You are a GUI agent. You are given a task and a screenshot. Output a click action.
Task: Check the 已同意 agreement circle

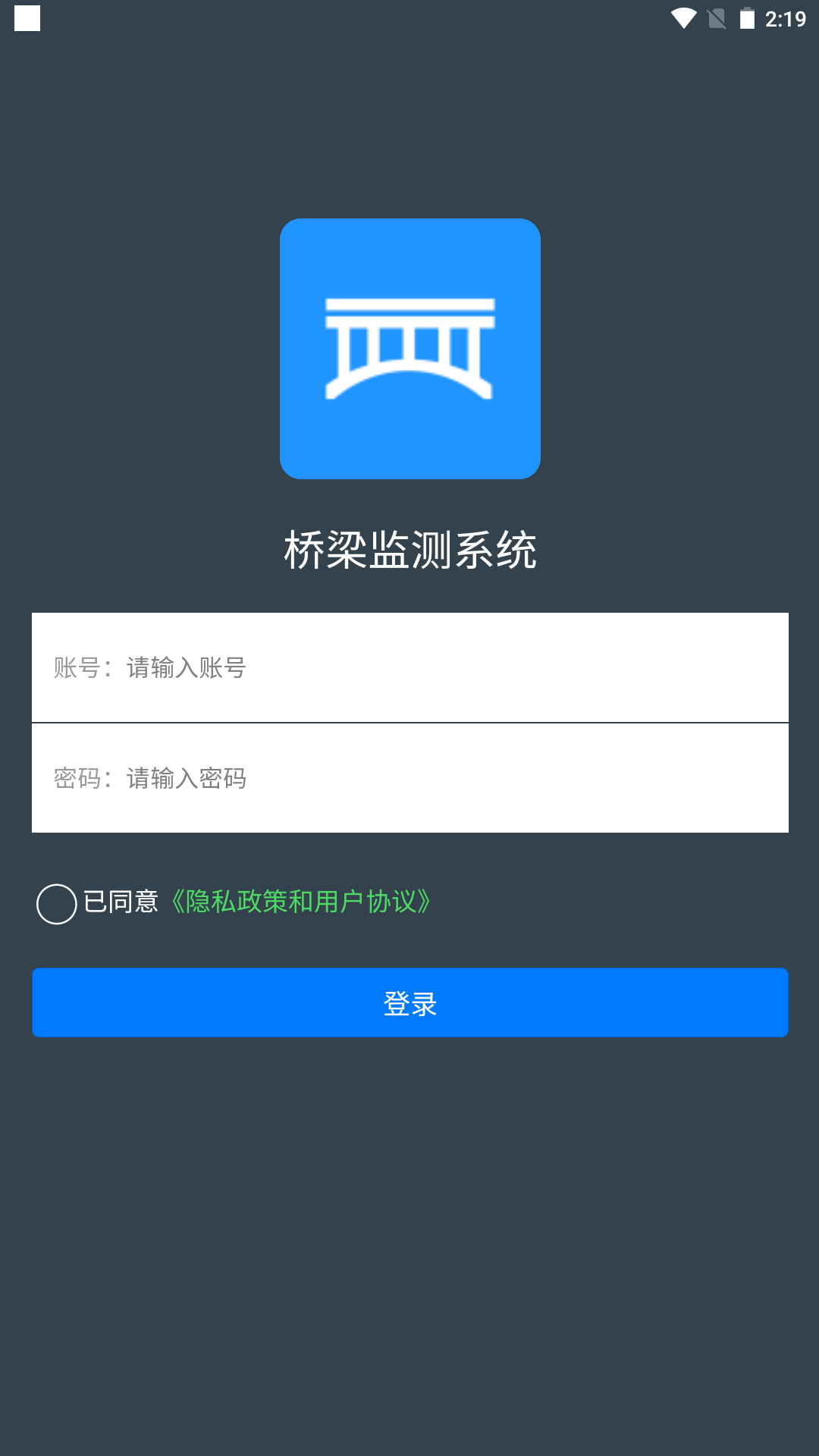(x=57, y=904)
